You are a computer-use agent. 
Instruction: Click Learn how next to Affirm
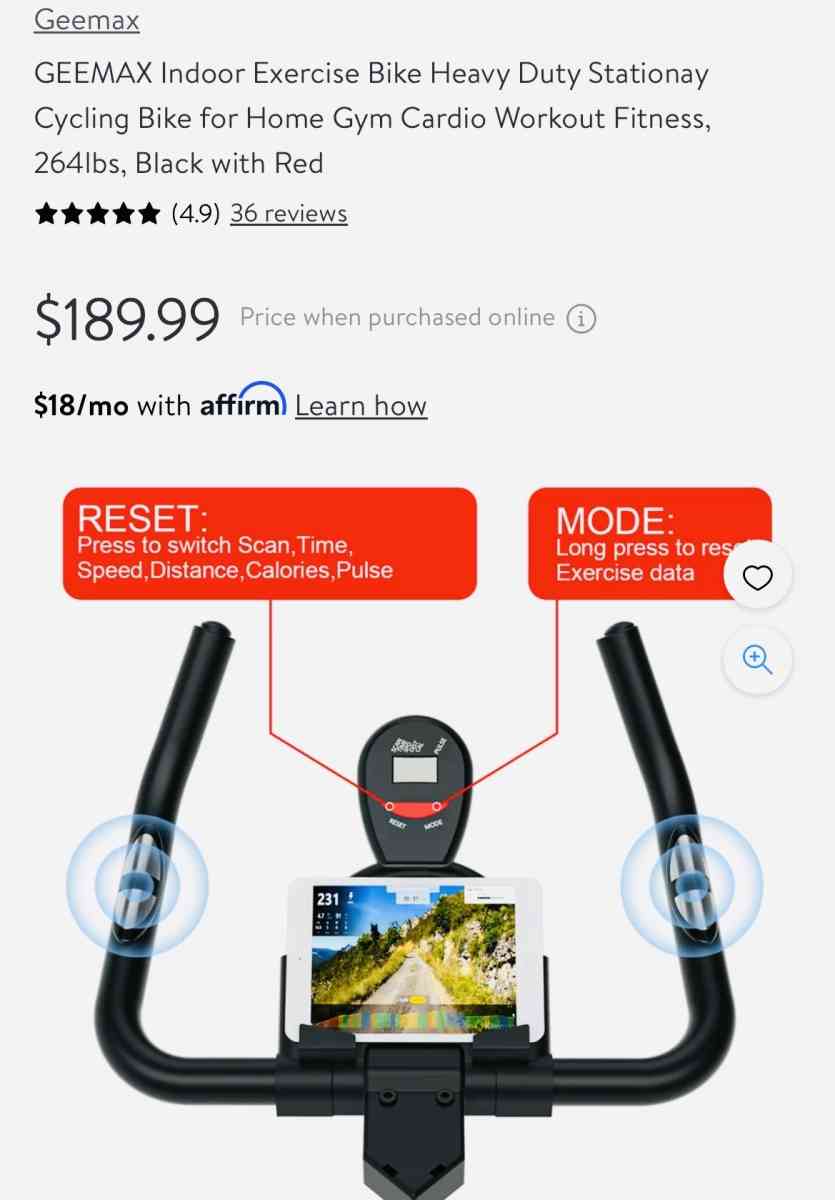(361, 405)
